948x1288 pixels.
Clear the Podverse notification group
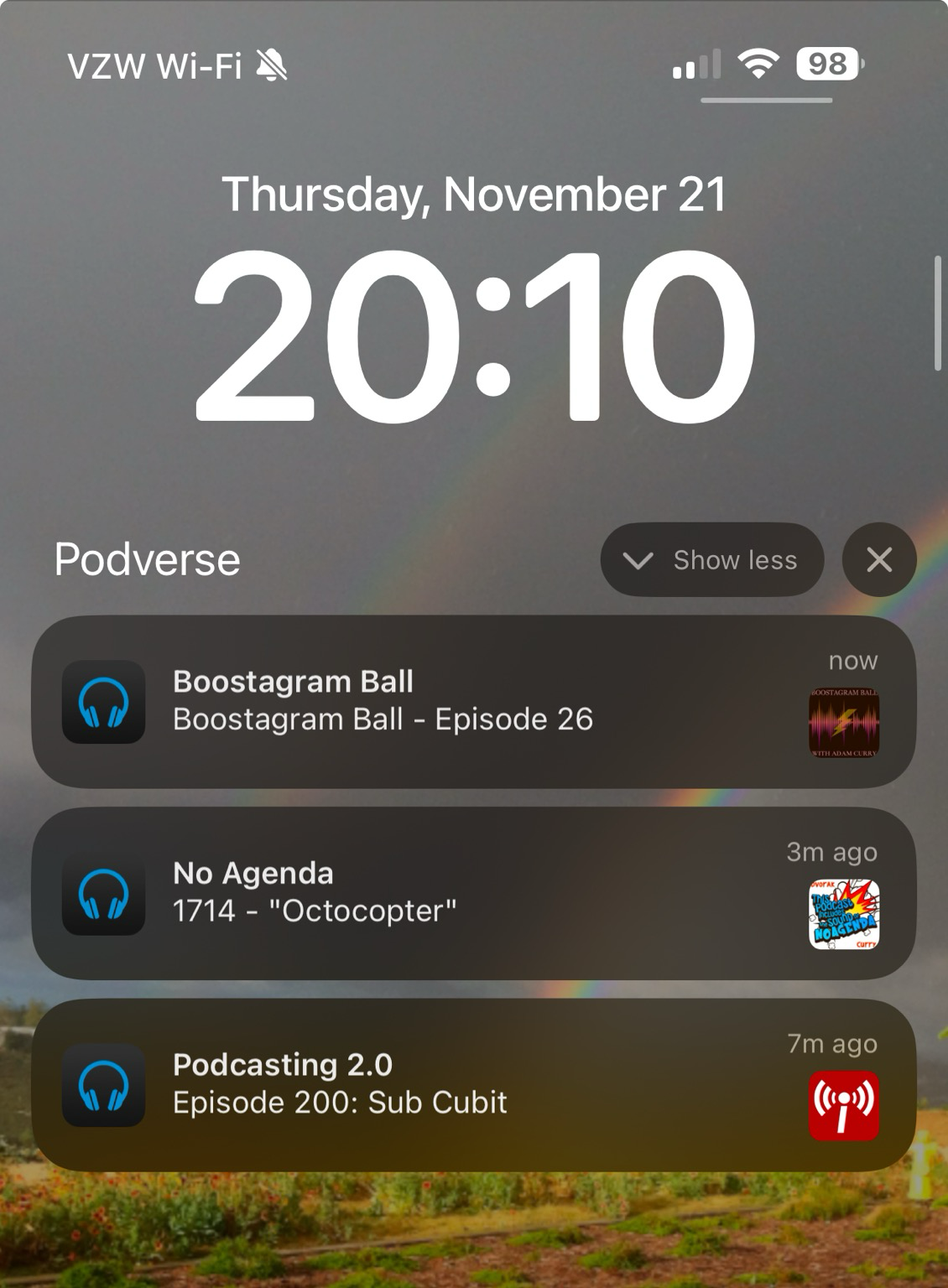(878, 560)
